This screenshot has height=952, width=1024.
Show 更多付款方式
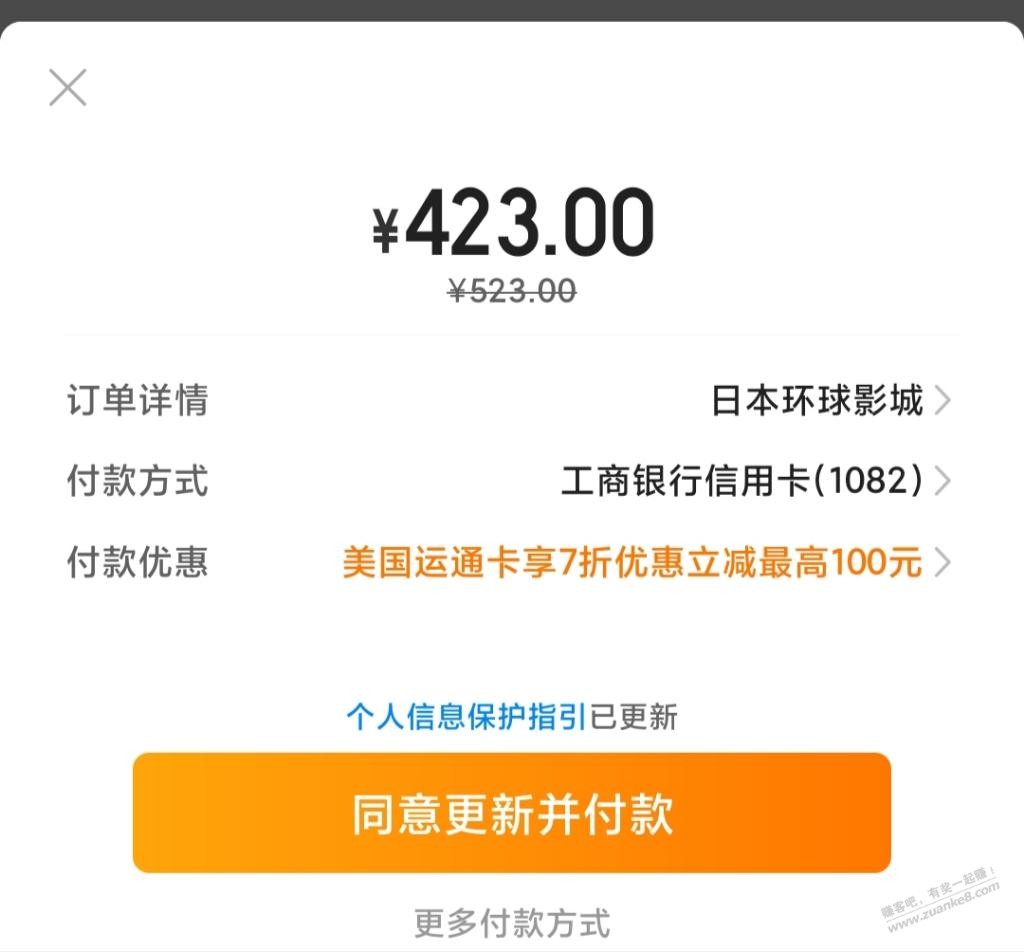(511, 923)
